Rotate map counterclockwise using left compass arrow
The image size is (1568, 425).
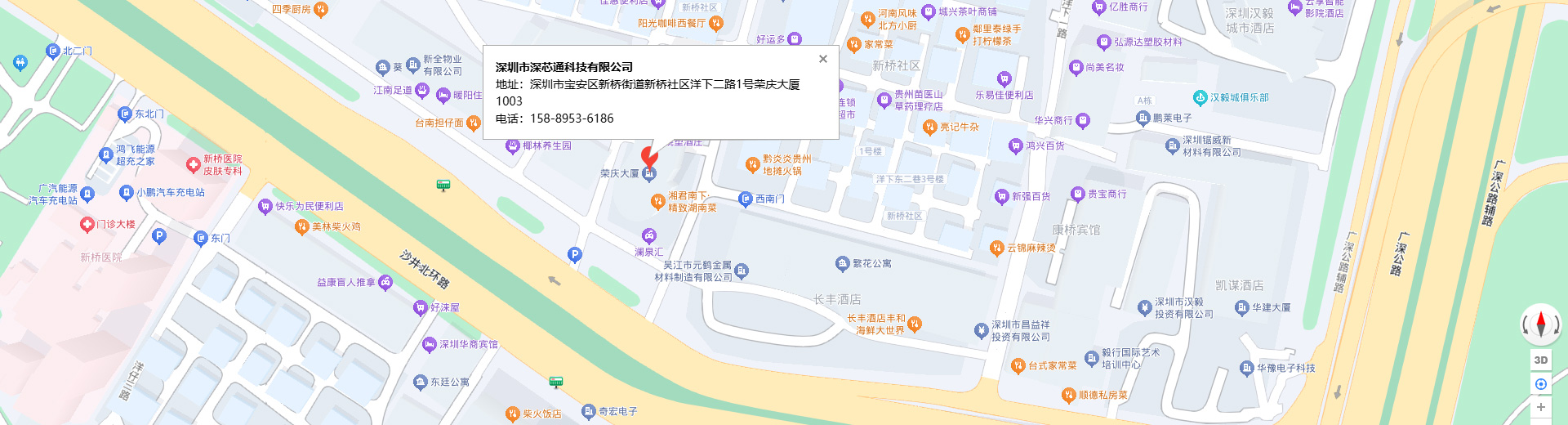1526,326
